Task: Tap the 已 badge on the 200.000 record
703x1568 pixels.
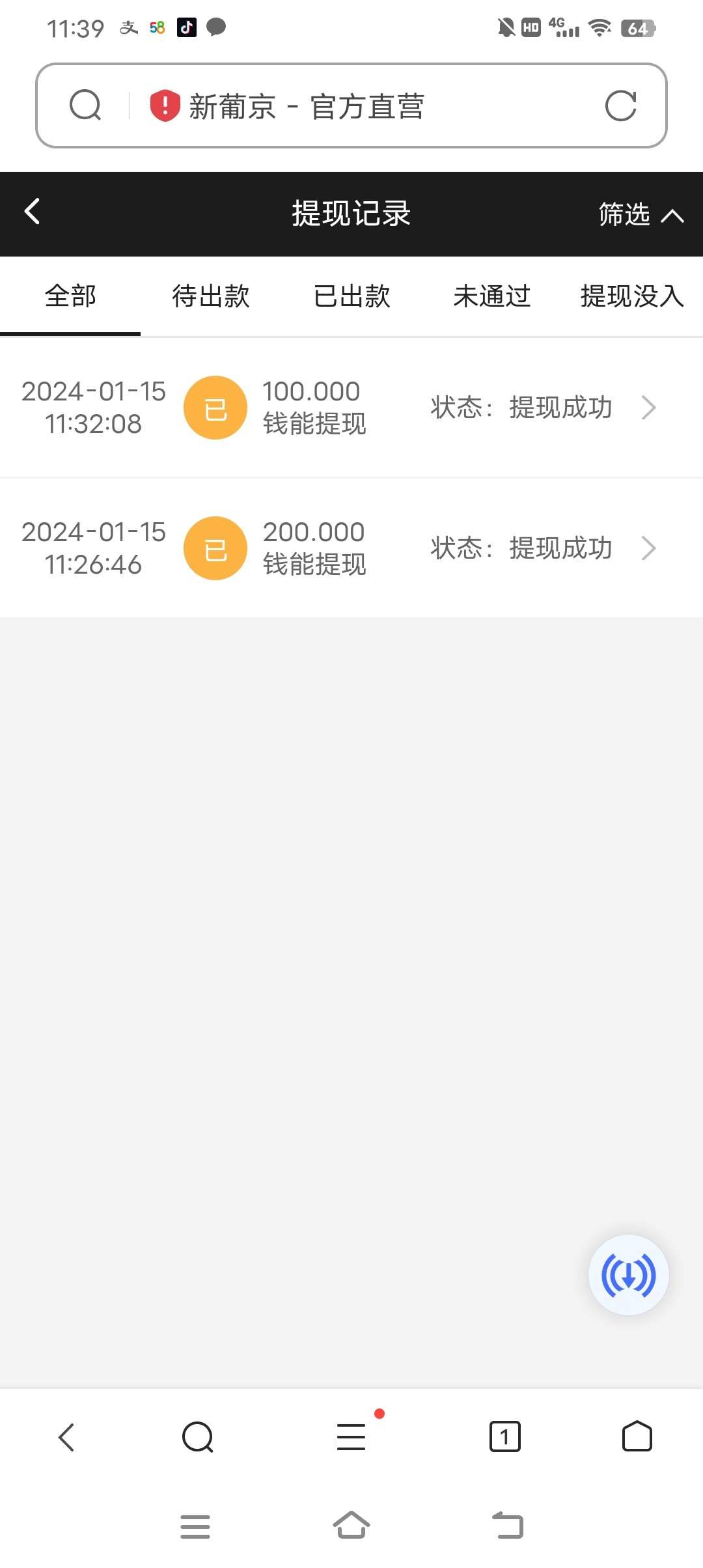Action: pos(215,548)
